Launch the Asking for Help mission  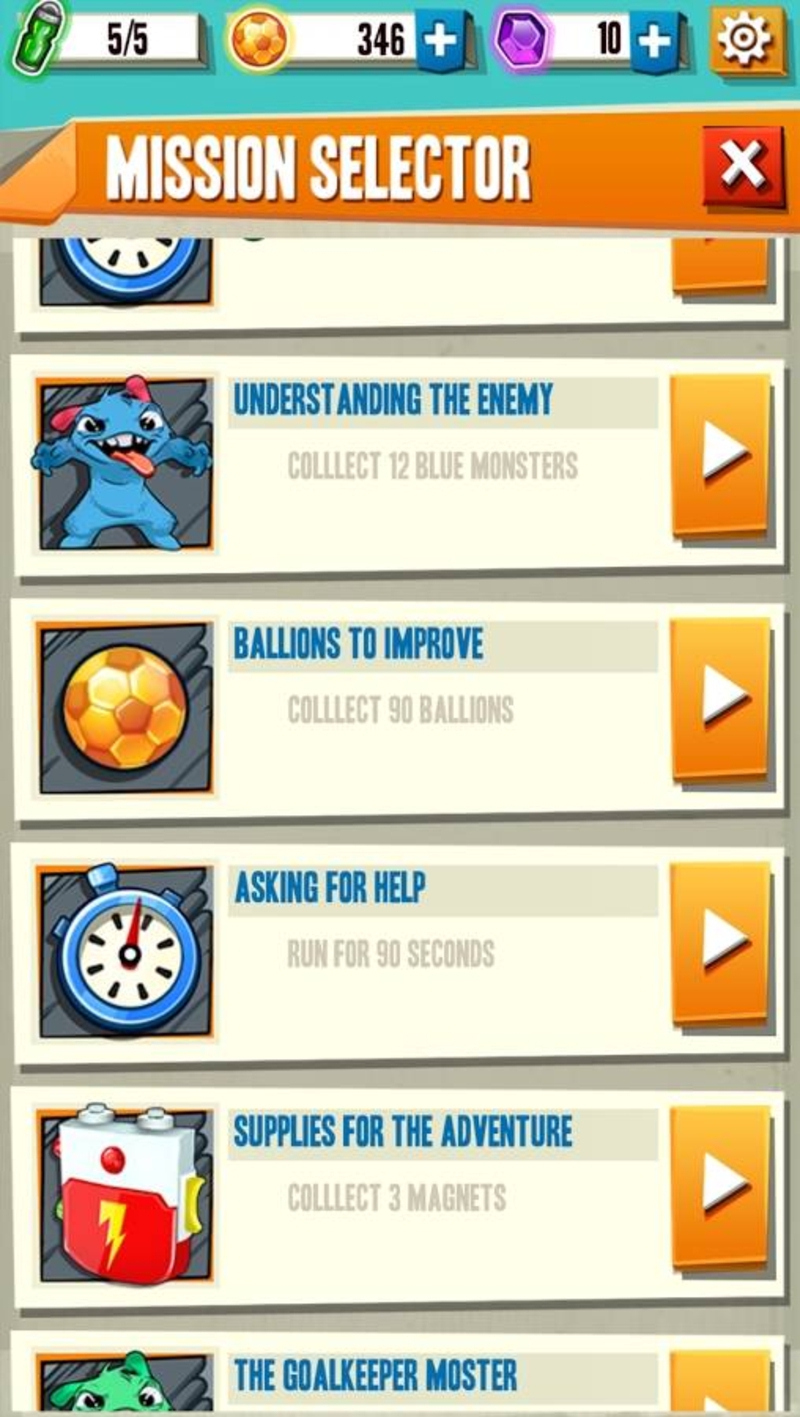pyautogui.click(x=722, y=941)
